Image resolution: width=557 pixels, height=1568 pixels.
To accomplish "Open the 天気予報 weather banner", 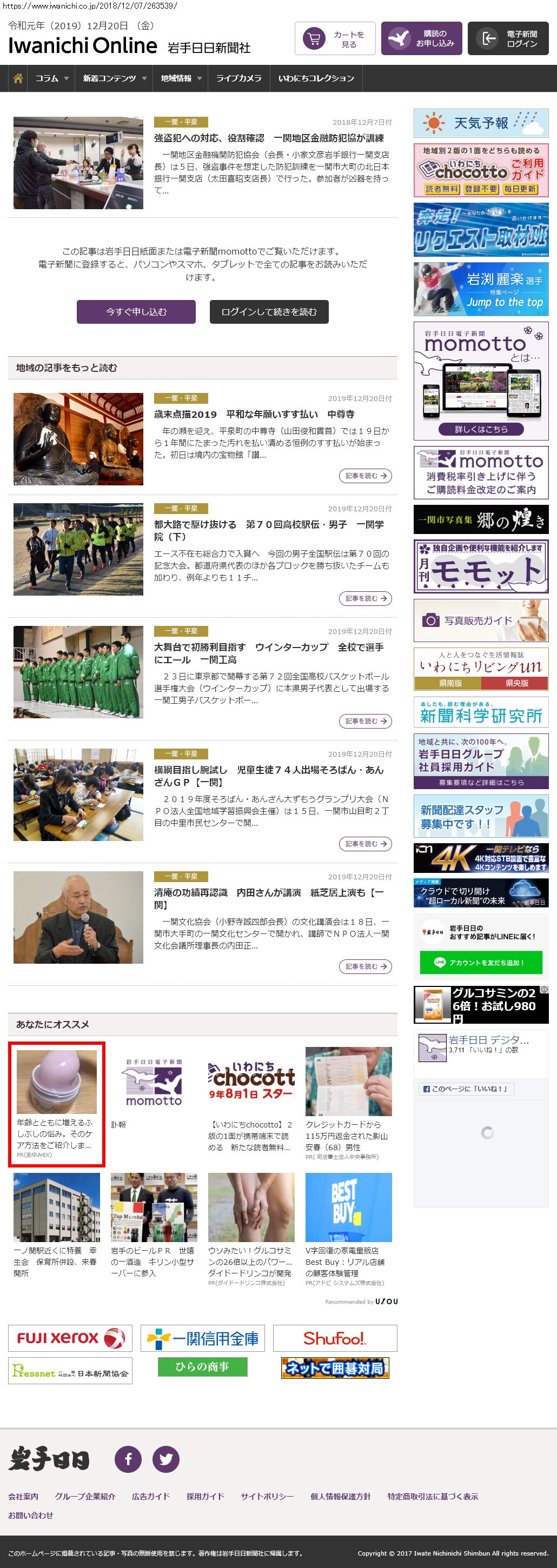I will point(480,124).
